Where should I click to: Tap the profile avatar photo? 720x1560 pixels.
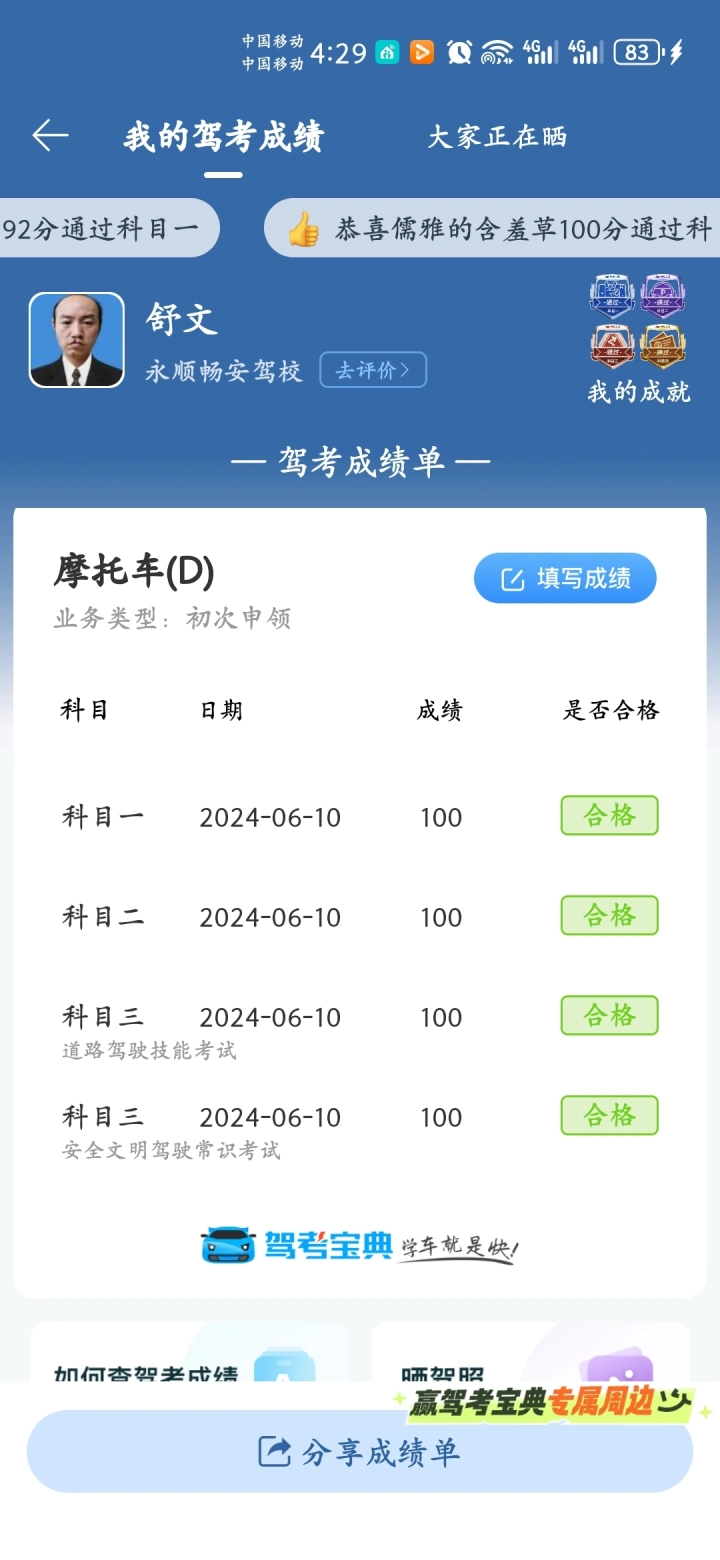(77, 340)
